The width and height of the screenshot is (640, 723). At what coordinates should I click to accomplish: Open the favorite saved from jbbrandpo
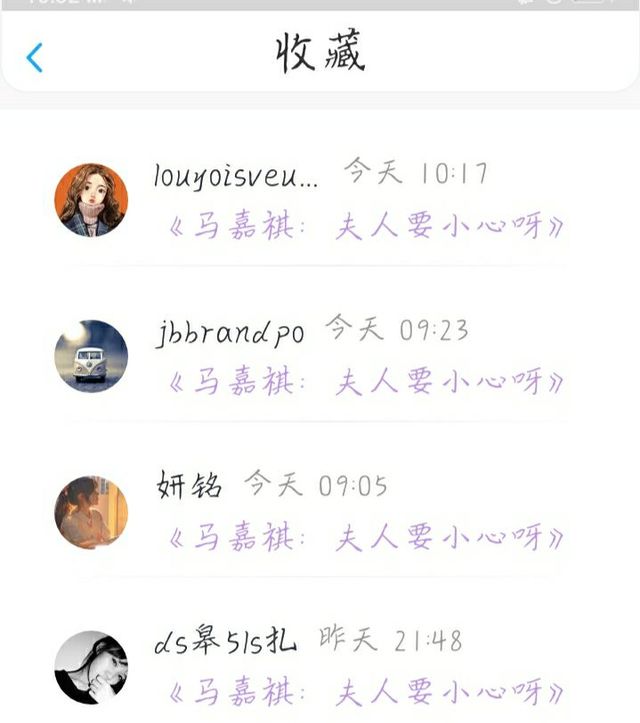(x=365, y=381)
